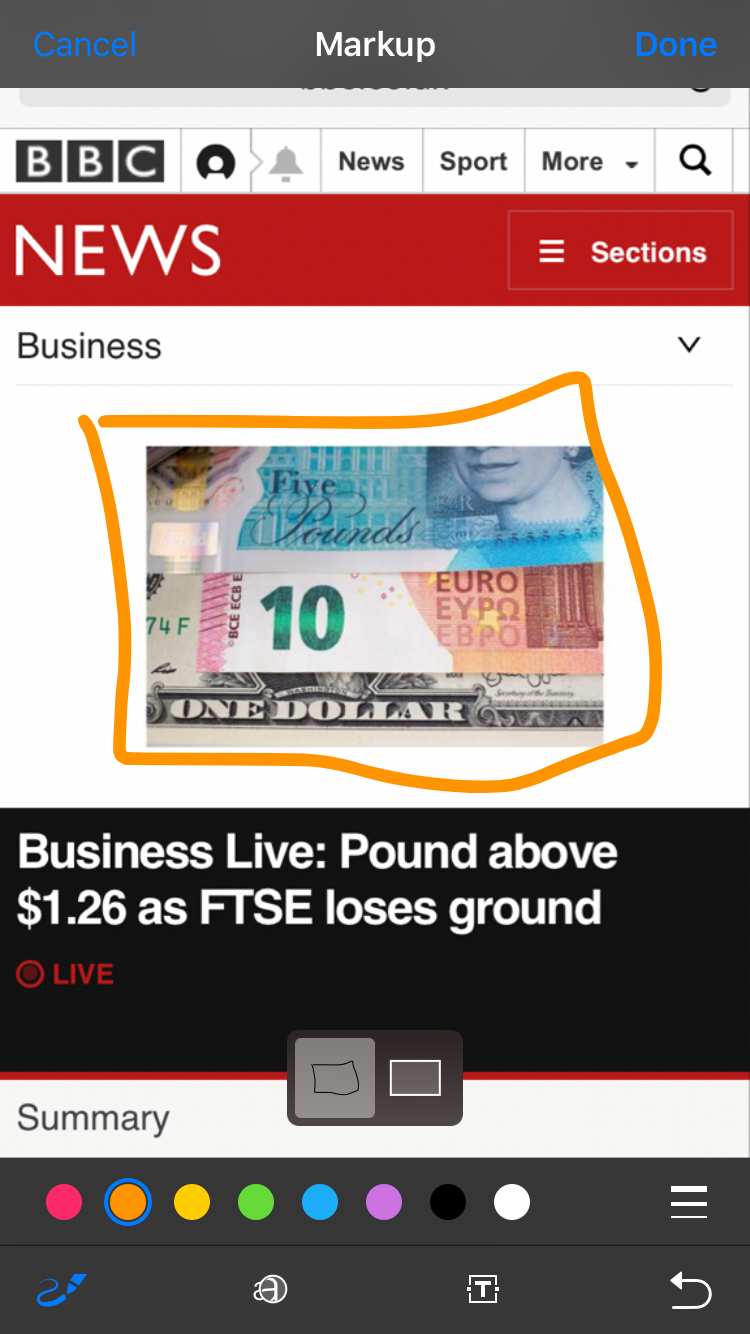Open the line thickness menu
Screen dimensions: 750x1334
click(x=689, y=1202)
